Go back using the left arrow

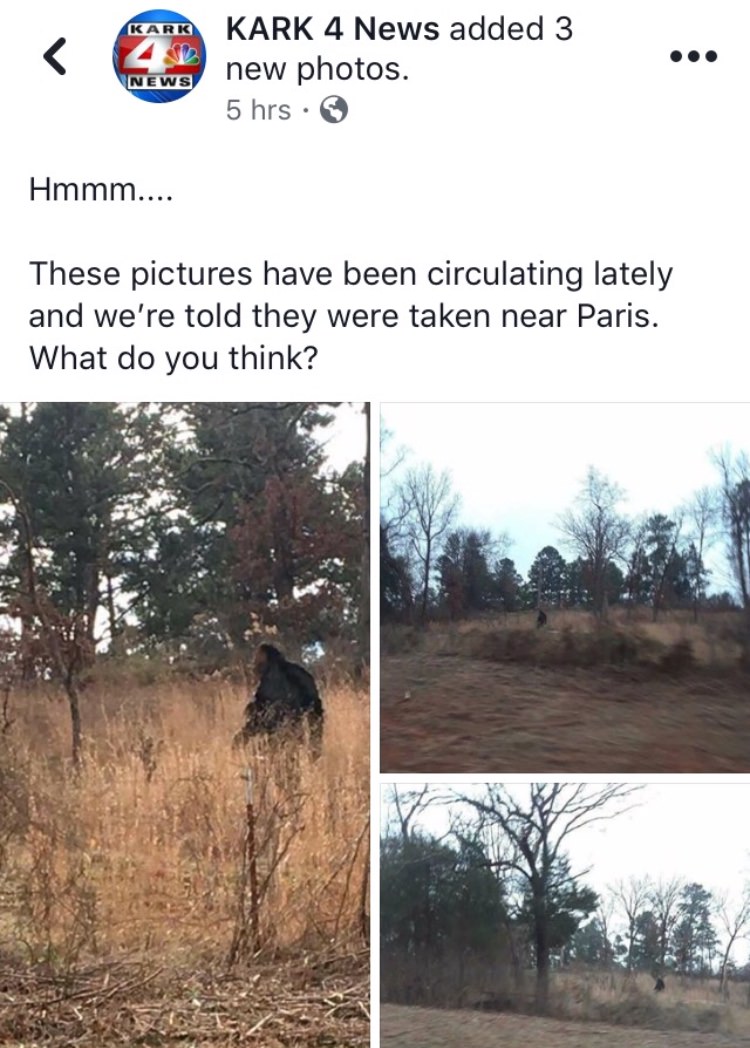56,57
